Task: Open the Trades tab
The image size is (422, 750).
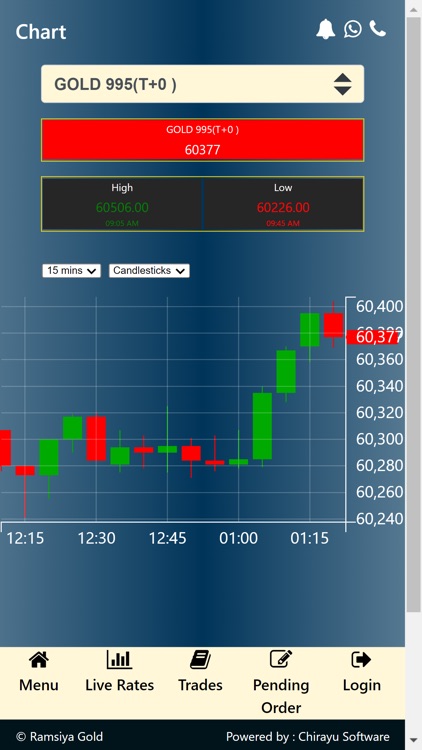Action: pos(200,673)
